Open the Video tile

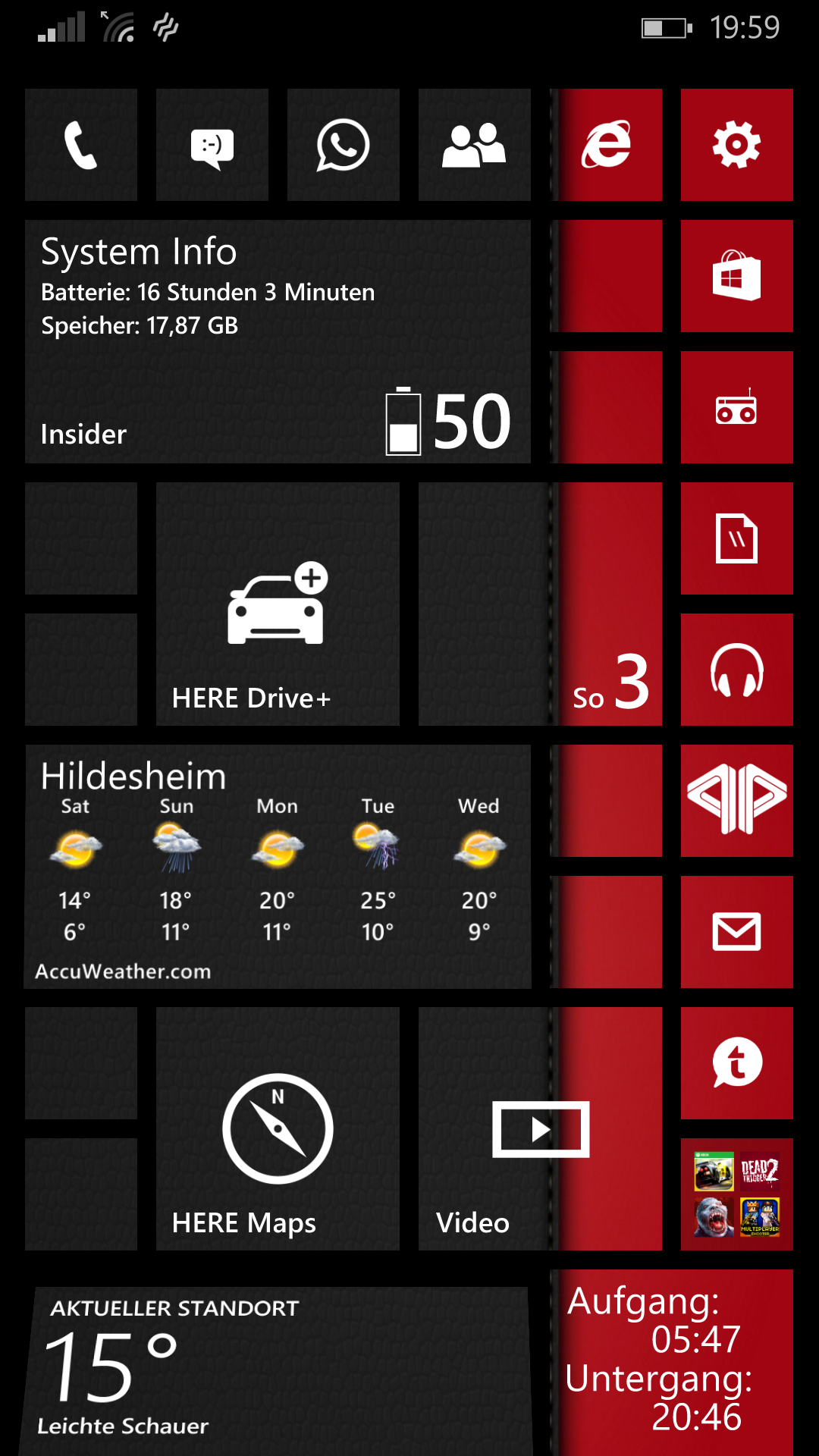point(540,1128)
